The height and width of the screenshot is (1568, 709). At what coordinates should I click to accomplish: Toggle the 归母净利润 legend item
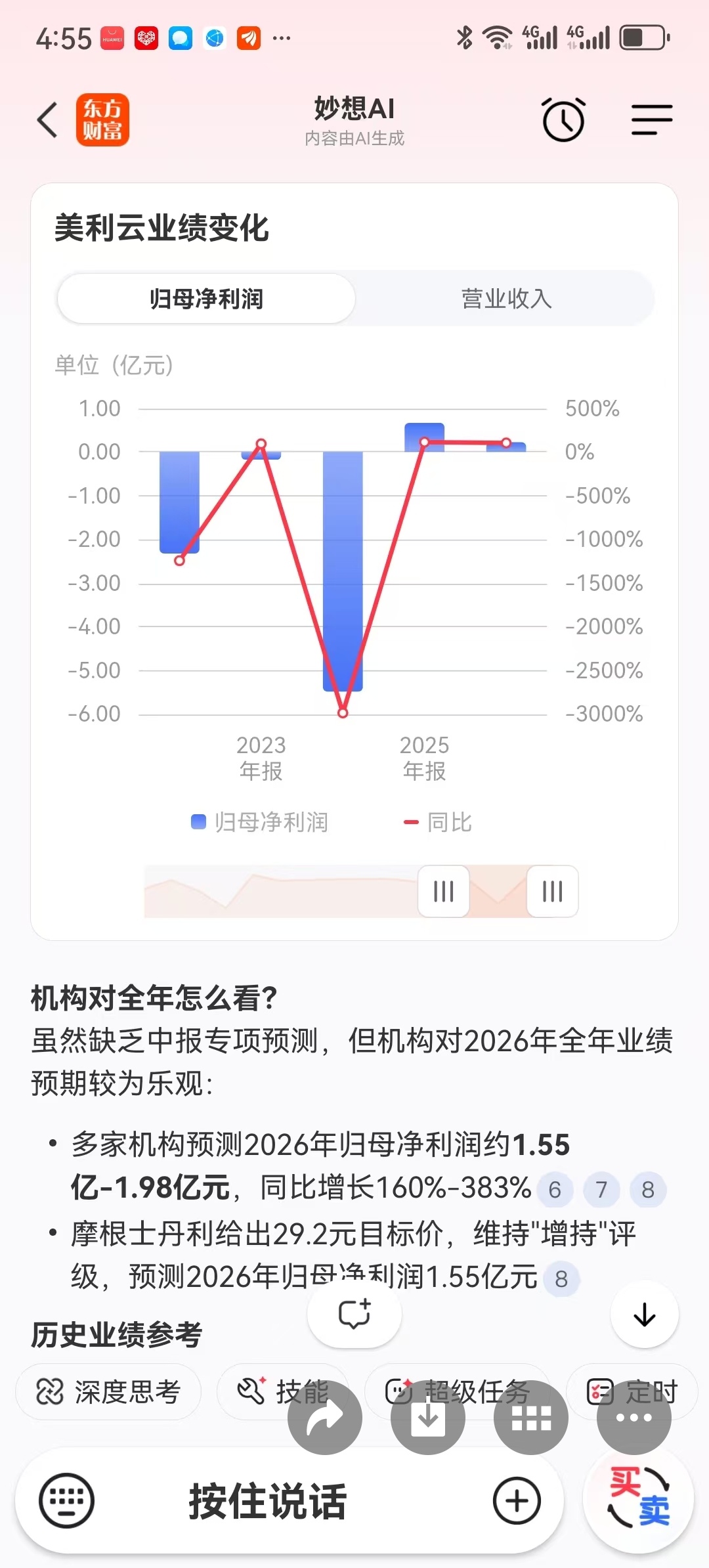259,822
